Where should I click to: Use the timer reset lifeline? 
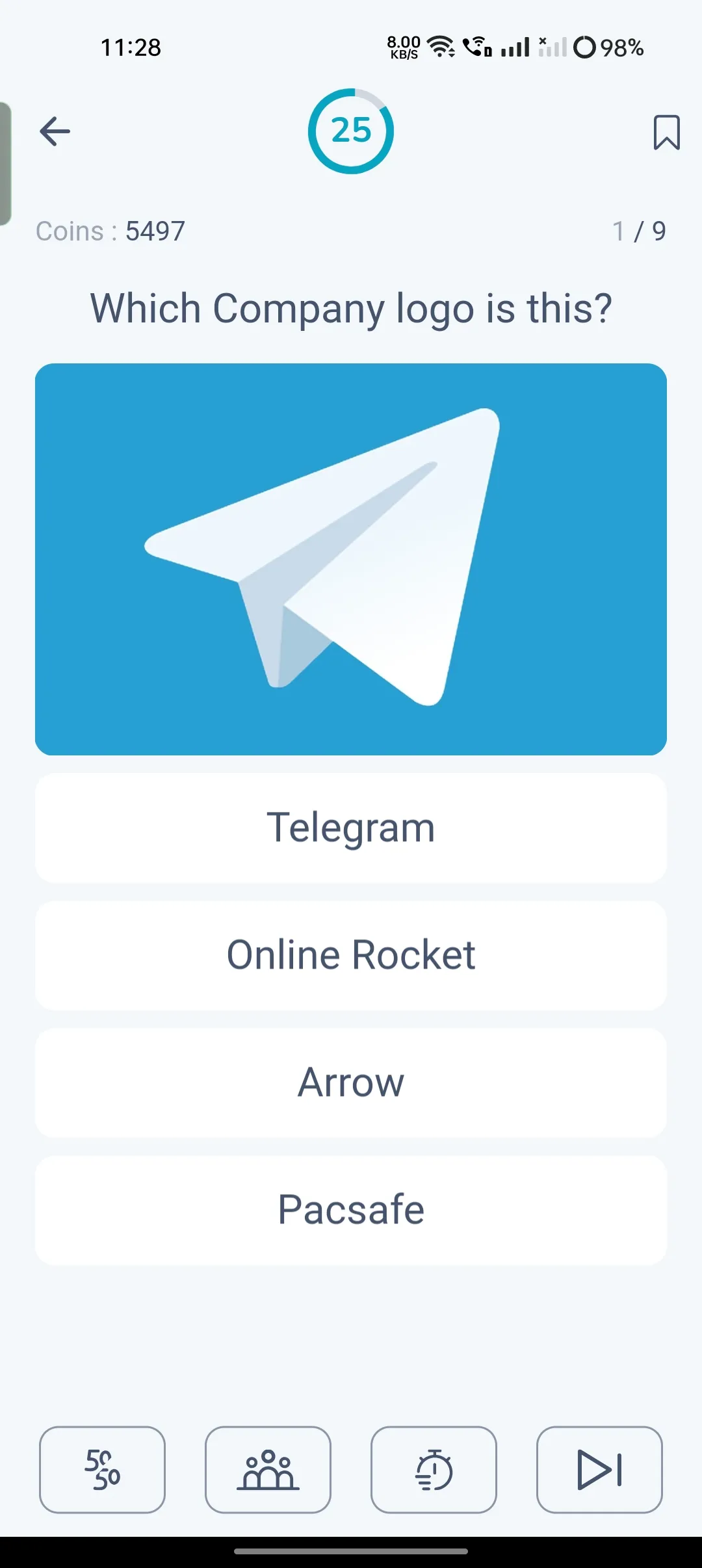434,1469
